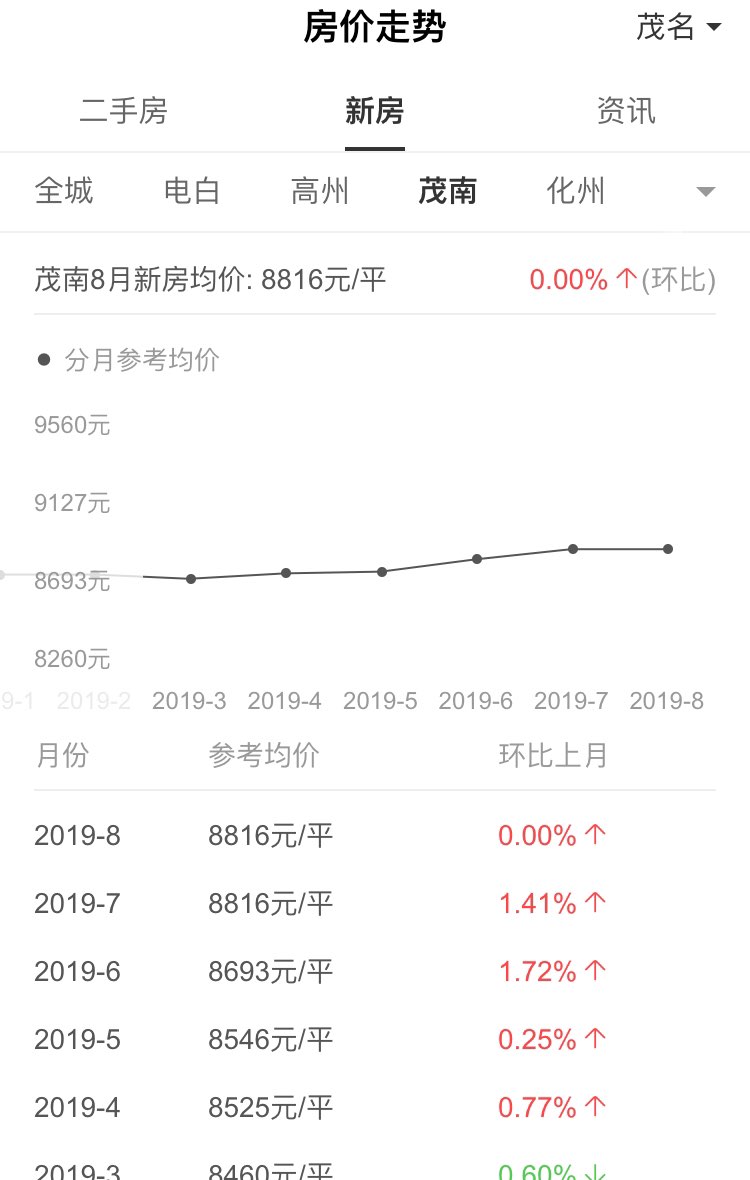
Task: Switch to the 资讯 tab
Action: tap(626, 110)
